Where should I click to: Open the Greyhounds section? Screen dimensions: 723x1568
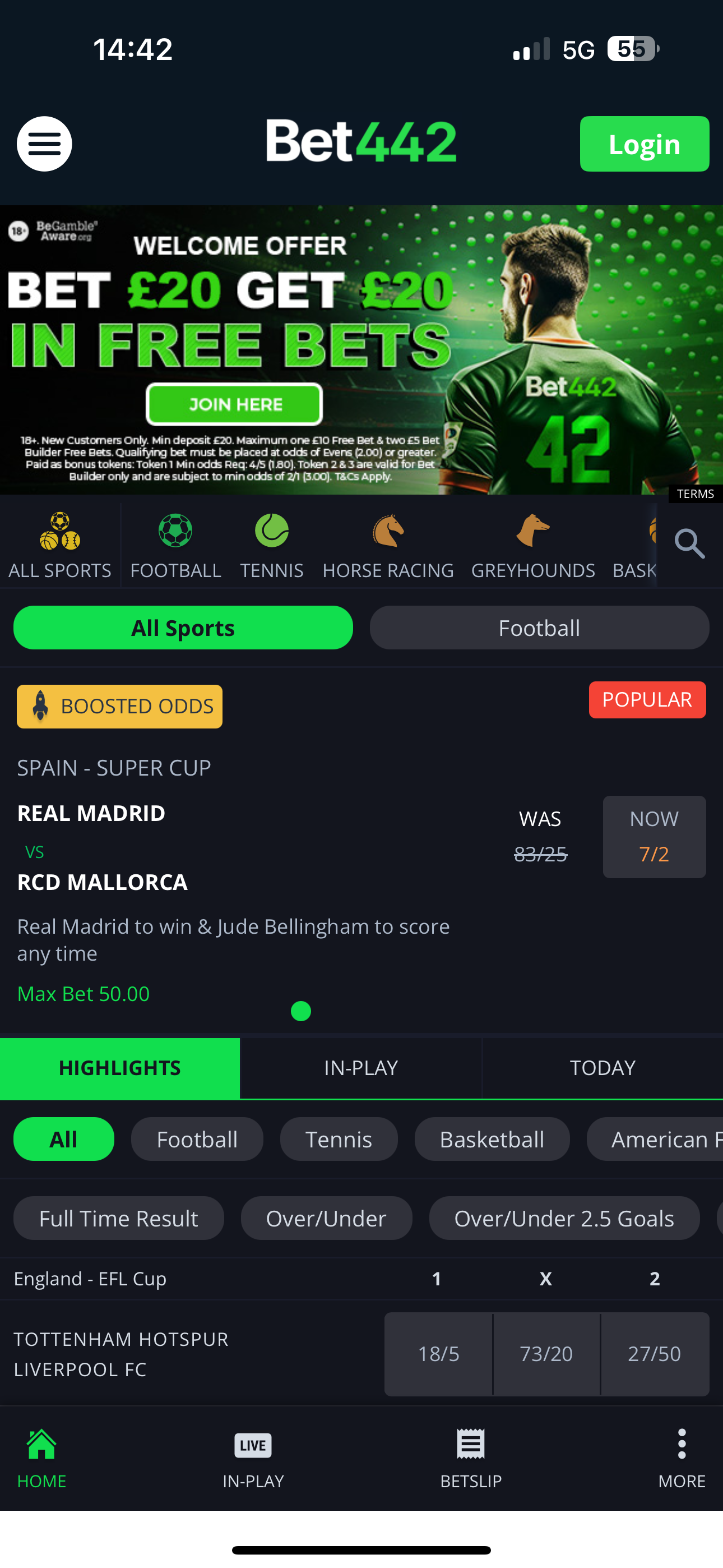[534, 529]
